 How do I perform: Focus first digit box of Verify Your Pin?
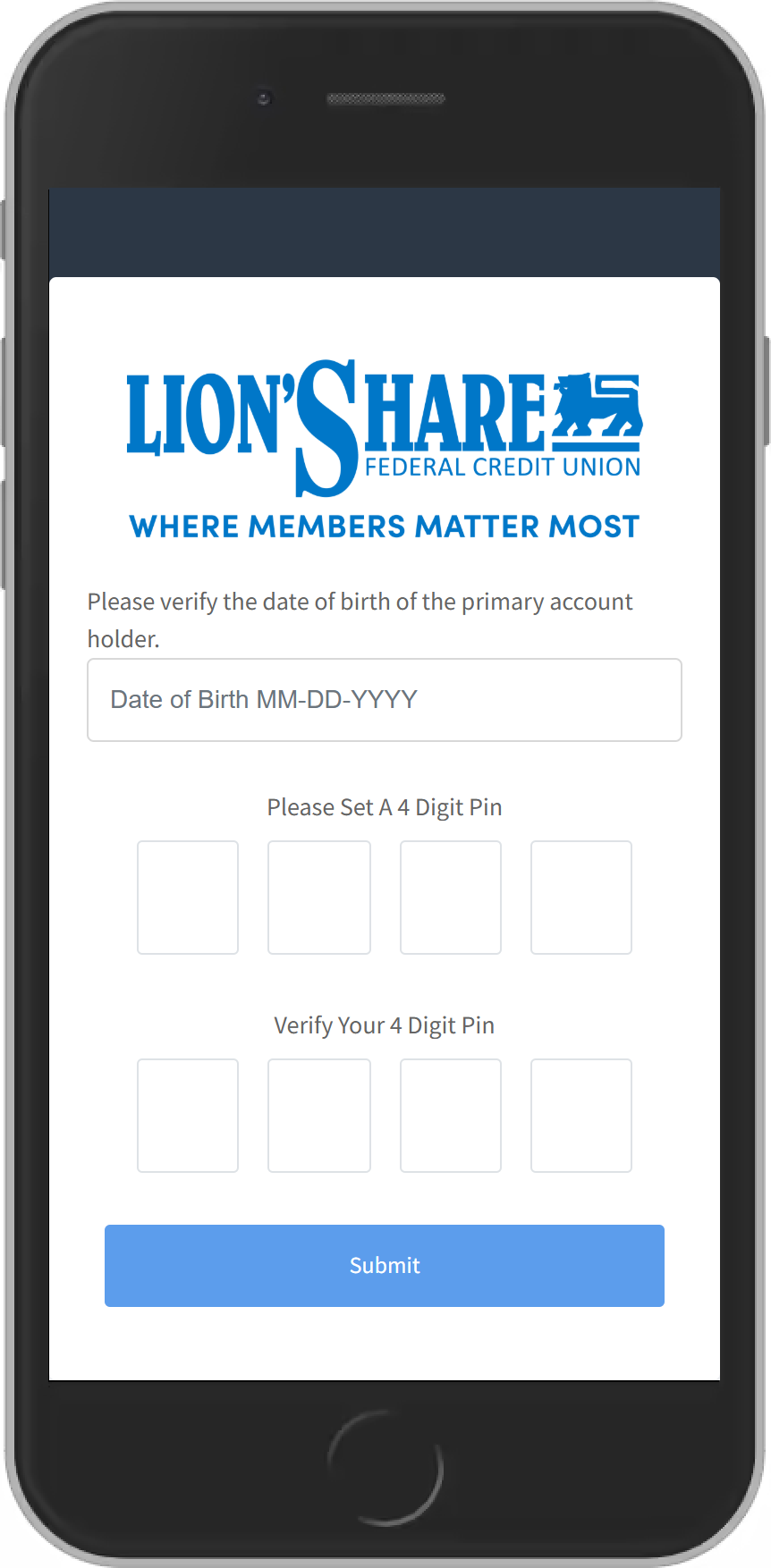[188, 1116]
